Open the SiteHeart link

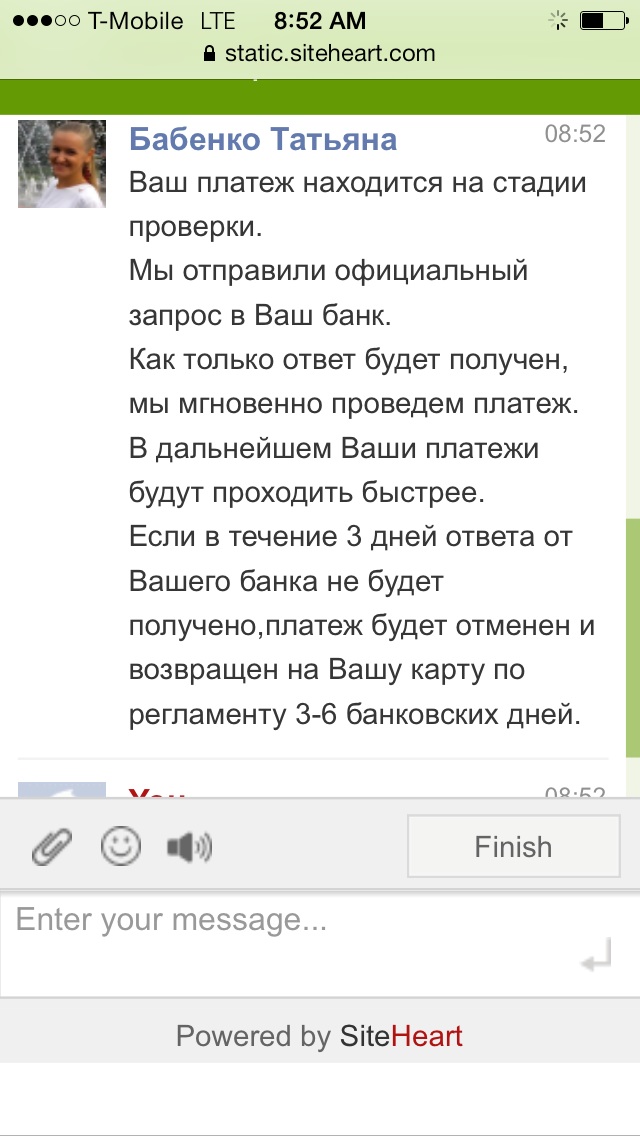[401, 1036]
